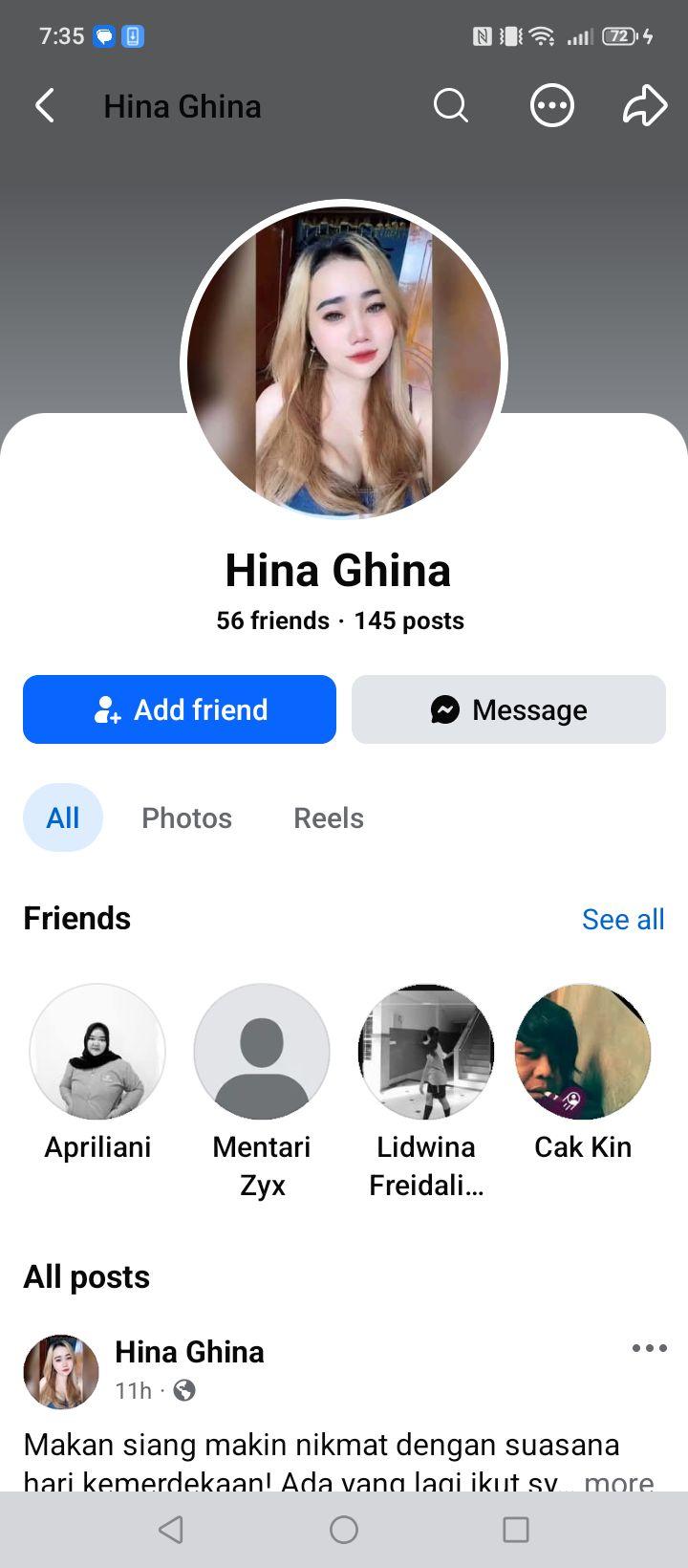The width and height of the screenshot is (688, 1568).
Task: Search within Hina Ghina's profile
Action: click(450, 106)
